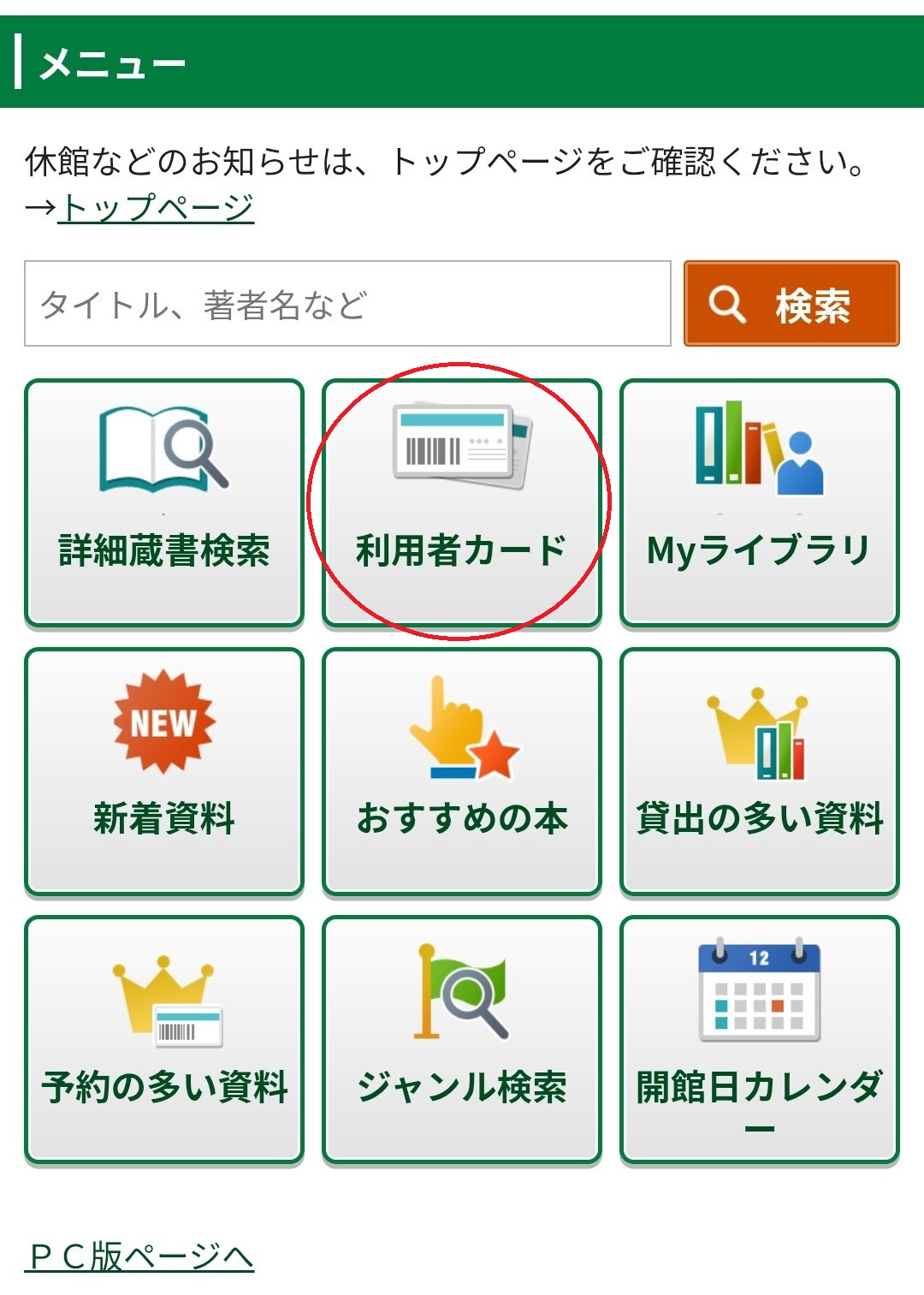Click the magnifier icon inside the search button

pyautogui.click(x=727, y=306)
